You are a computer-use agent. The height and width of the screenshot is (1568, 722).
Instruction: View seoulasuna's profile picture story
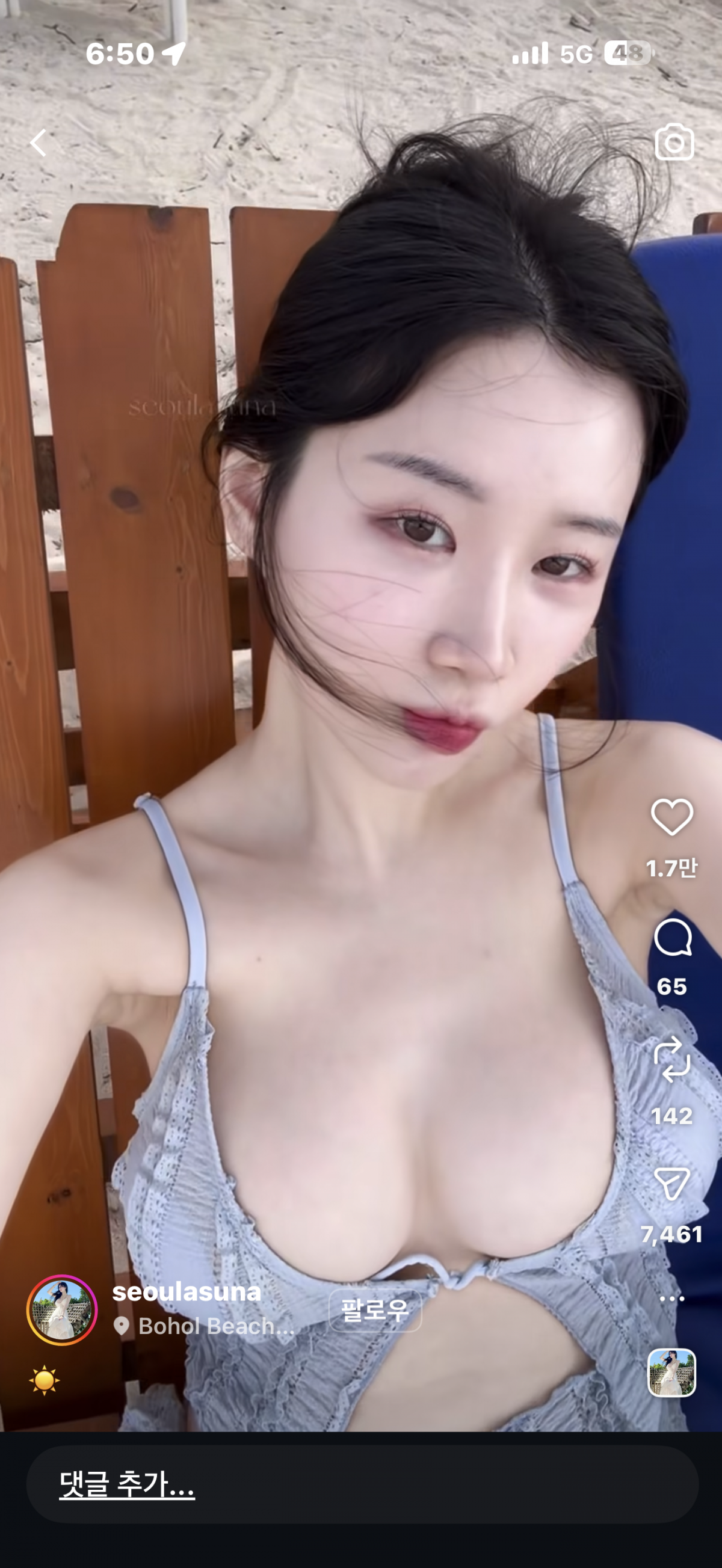pyautogui.click(x=61, y=1310)
